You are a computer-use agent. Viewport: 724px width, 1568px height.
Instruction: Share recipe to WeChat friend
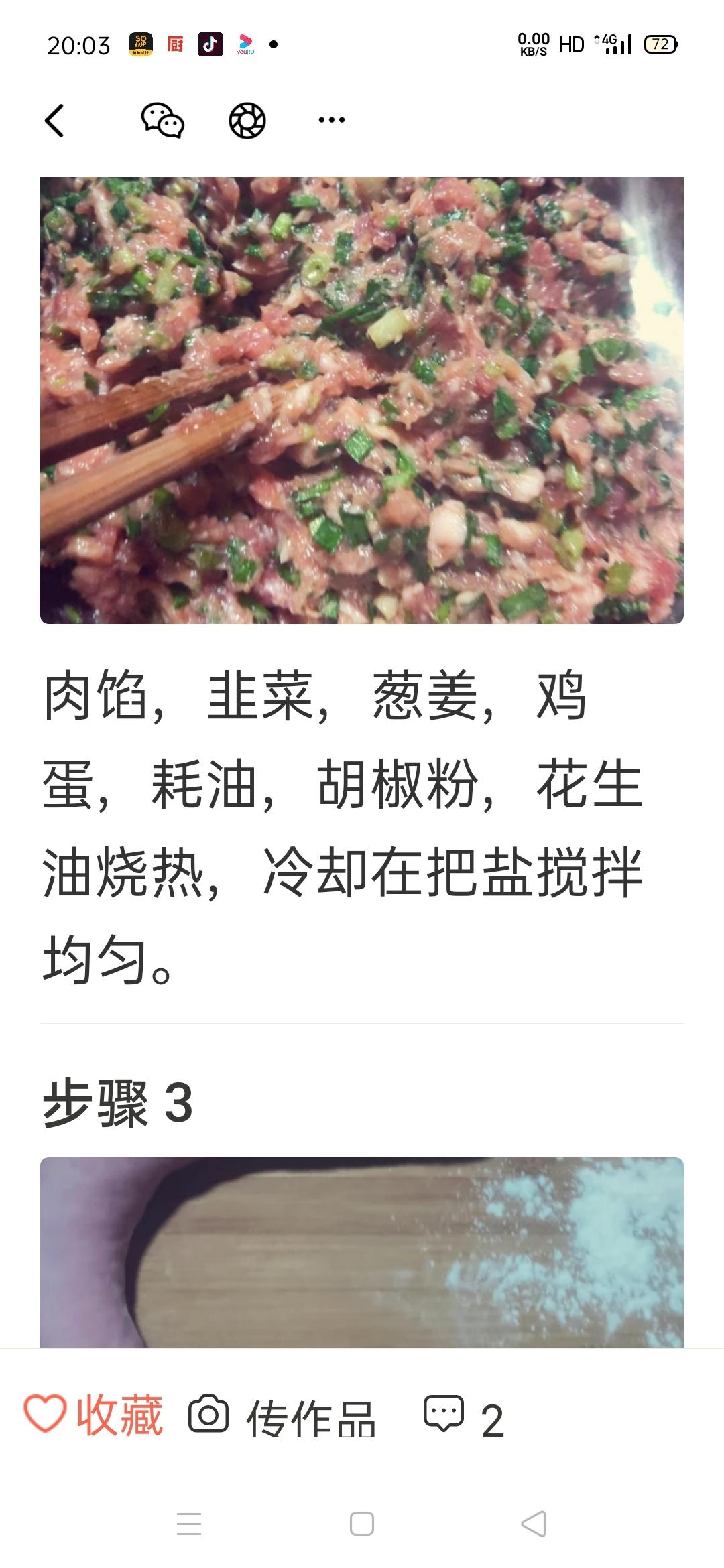point(162,121)
